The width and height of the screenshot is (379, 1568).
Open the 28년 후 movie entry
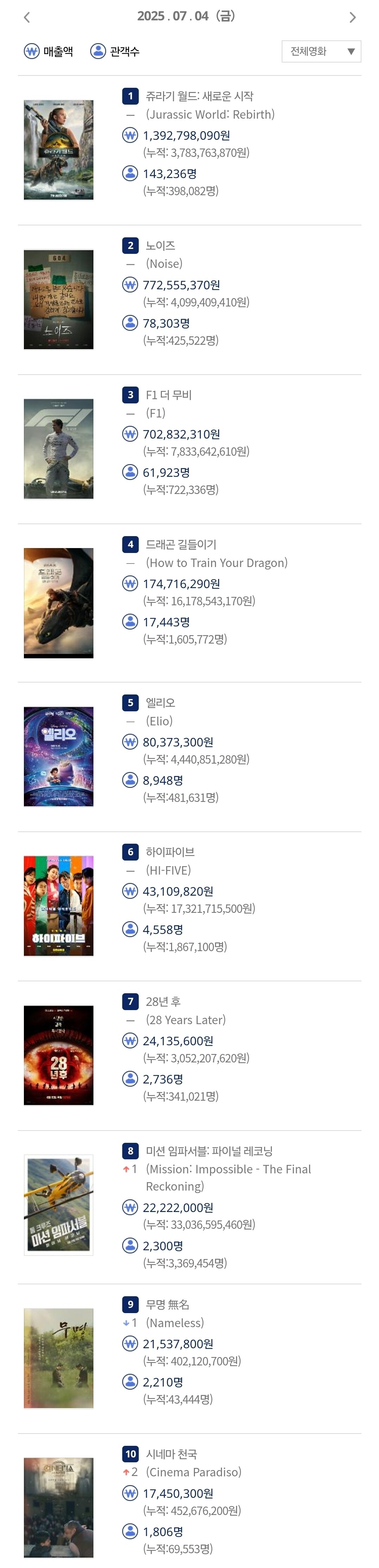click(x=163, y=1001)
